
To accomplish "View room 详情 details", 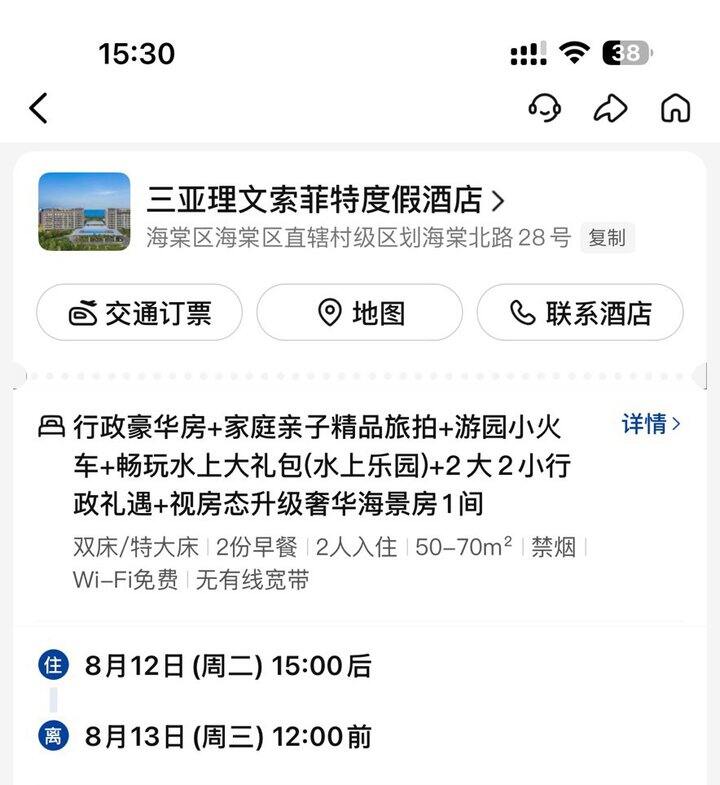I will pyautogui.click(x=651, y=424).
